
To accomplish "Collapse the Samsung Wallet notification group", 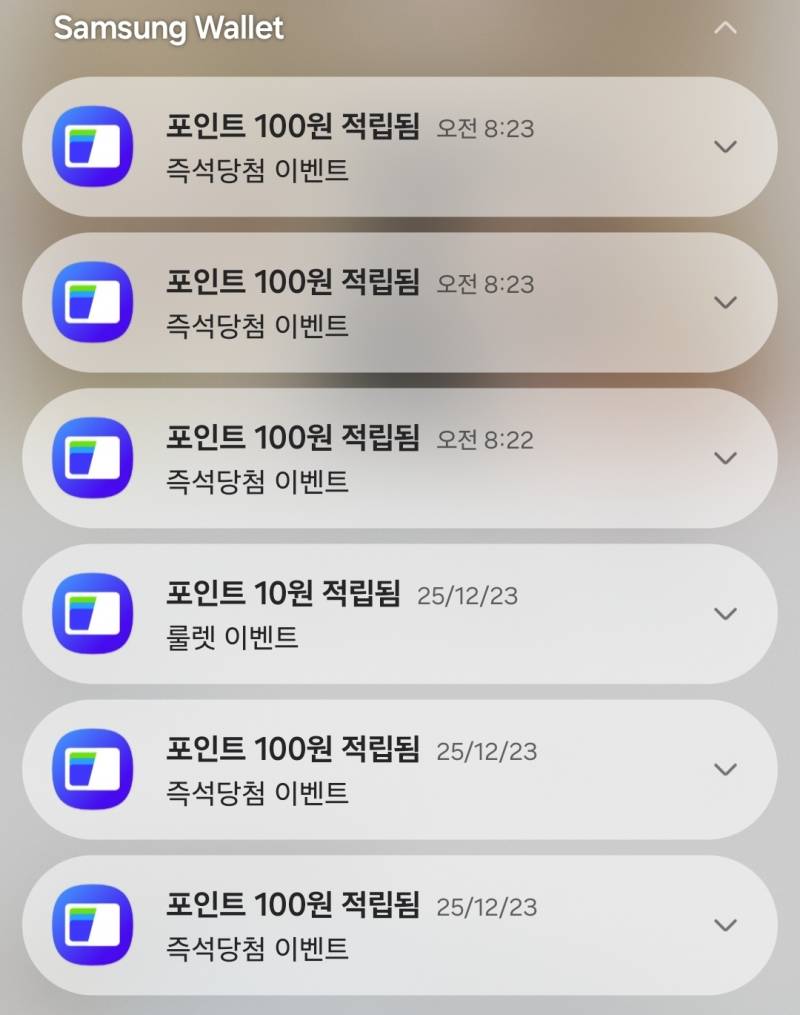I will 725,28.
